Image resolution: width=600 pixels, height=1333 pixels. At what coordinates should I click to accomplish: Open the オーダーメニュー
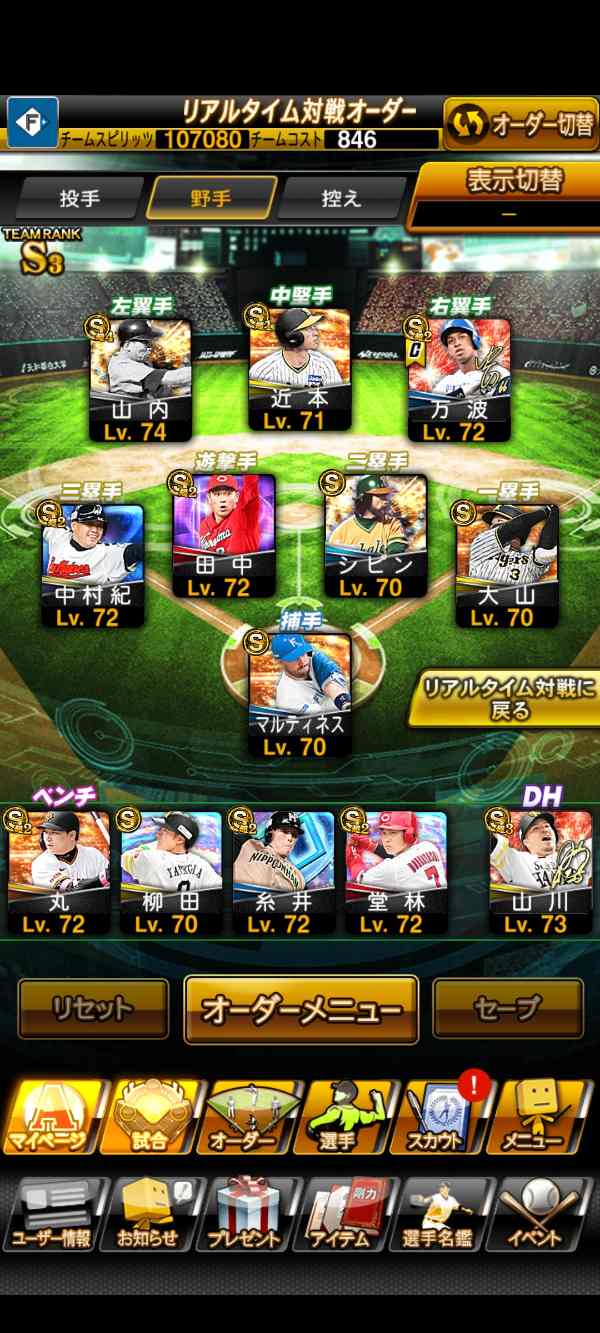(301, 1009)
